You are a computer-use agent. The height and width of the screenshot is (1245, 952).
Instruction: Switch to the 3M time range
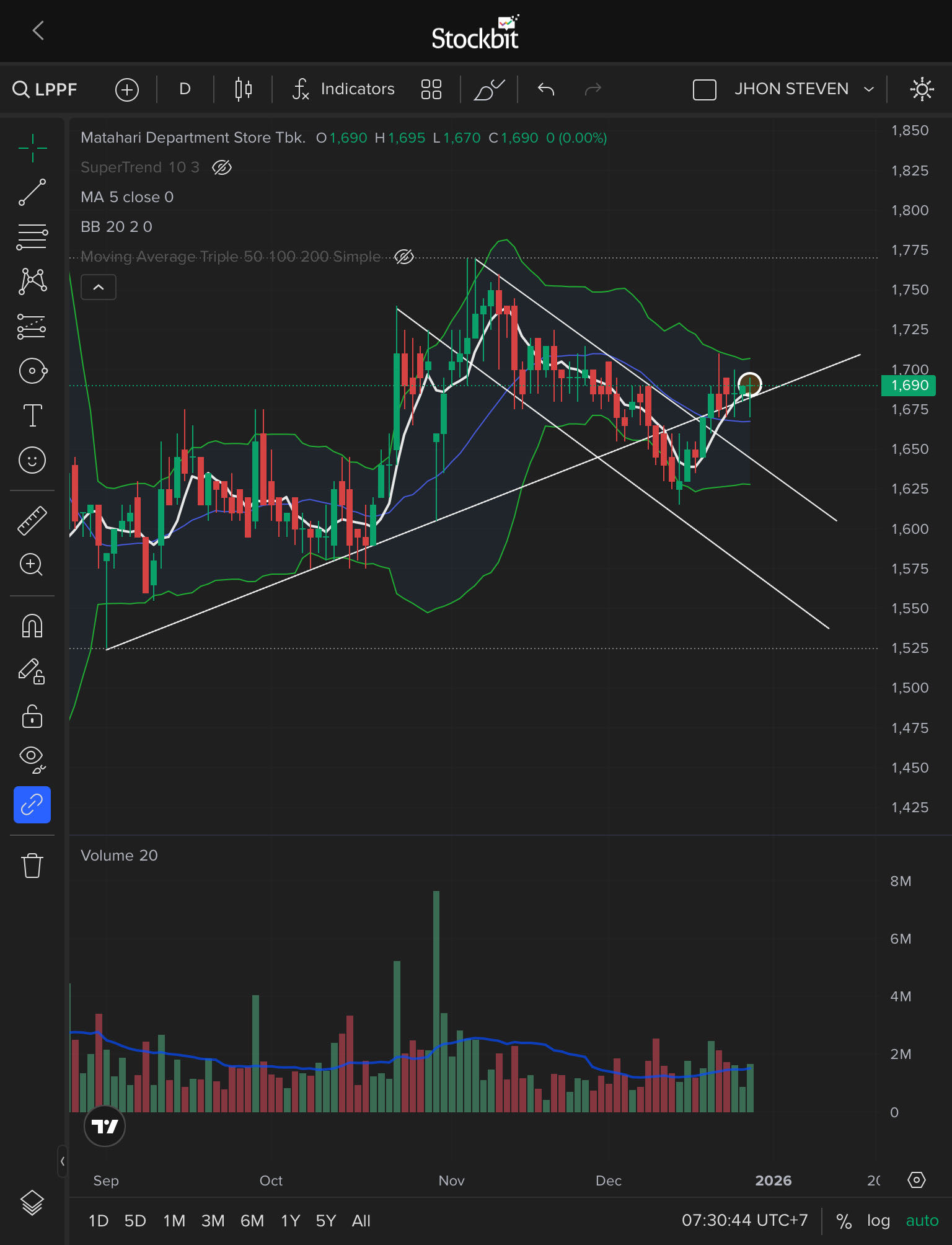213,1221
